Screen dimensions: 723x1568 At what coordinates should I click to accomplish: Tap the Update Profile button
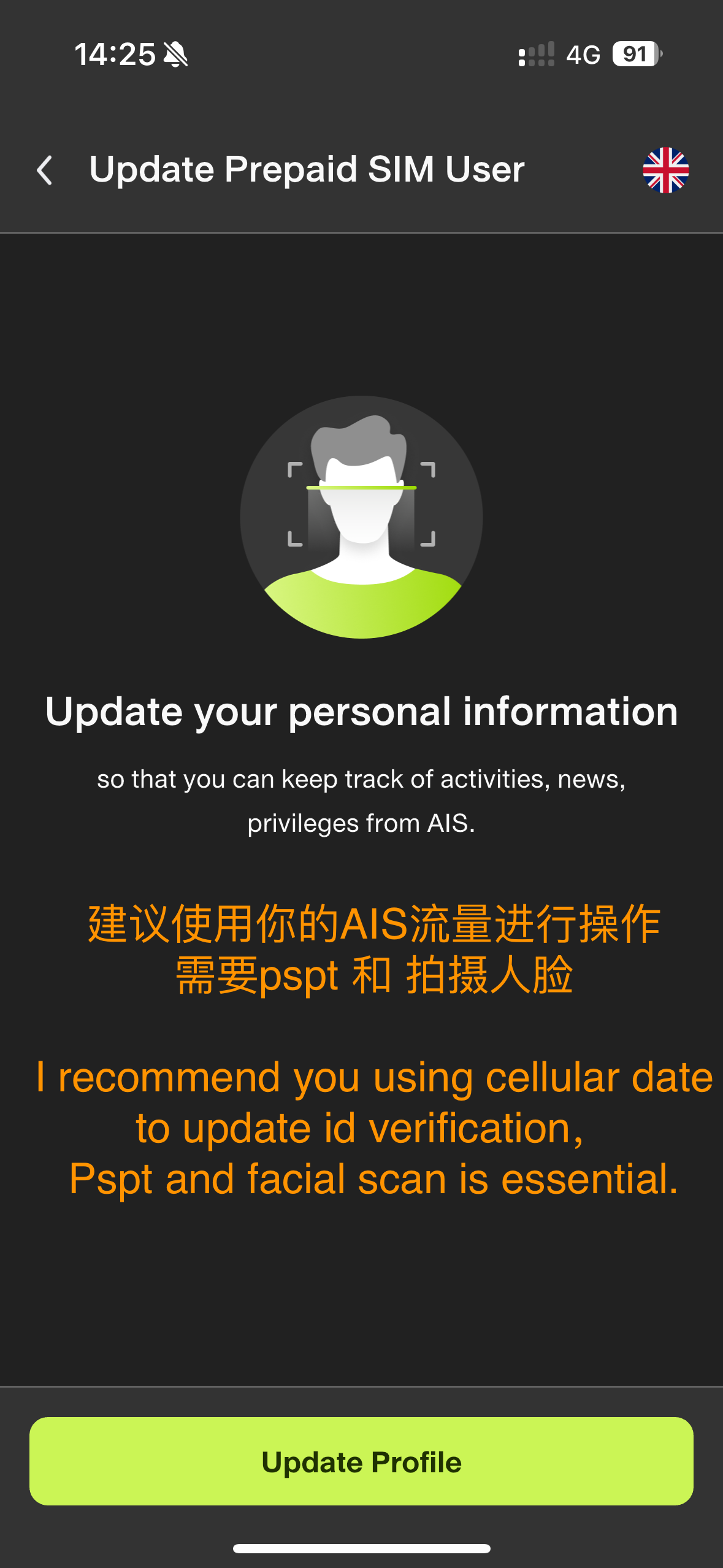[361, 1461]
